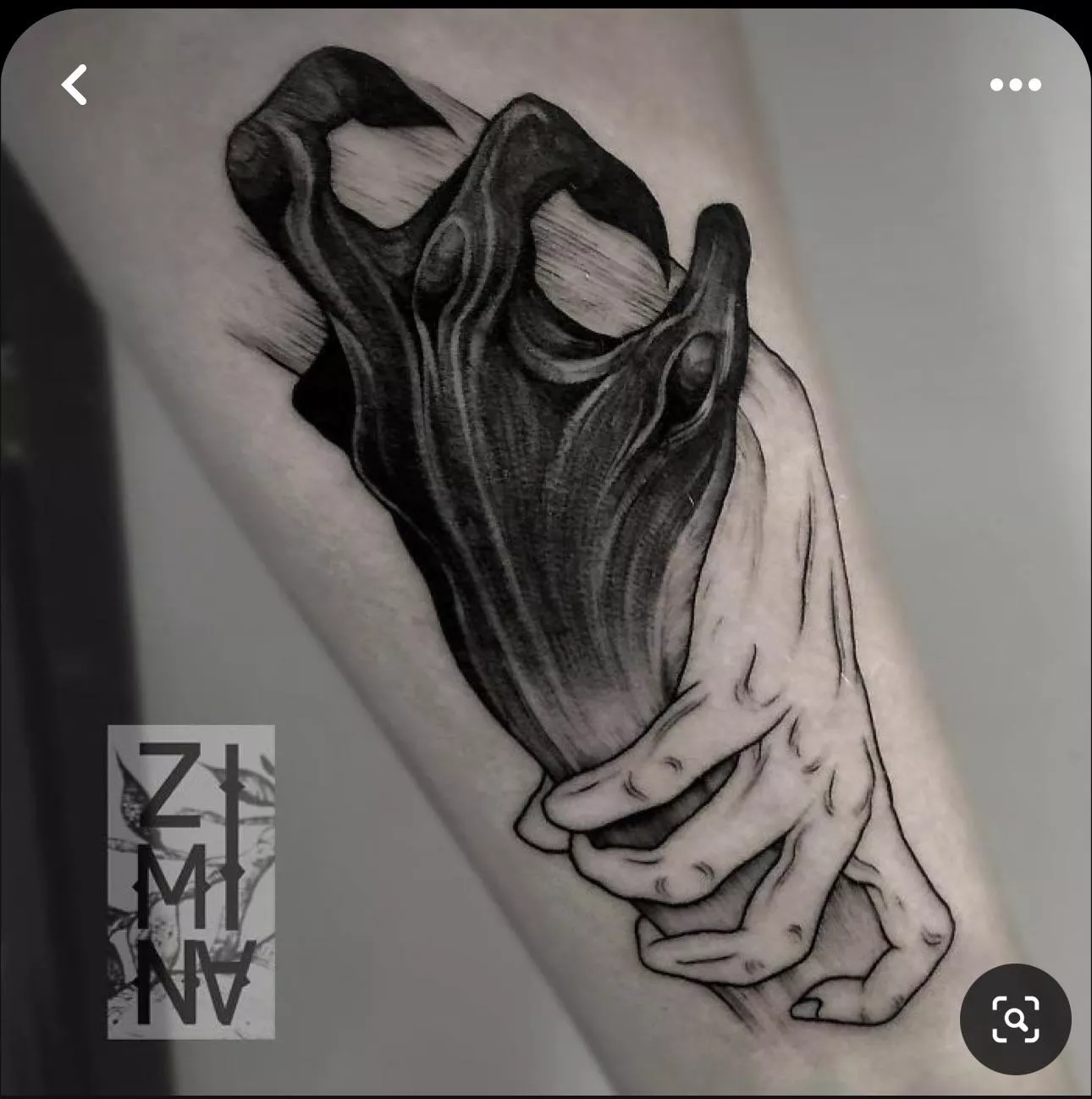Go back using the arrow icon
This screenshot has height=1099, width=1092.
tap(74, 86)
